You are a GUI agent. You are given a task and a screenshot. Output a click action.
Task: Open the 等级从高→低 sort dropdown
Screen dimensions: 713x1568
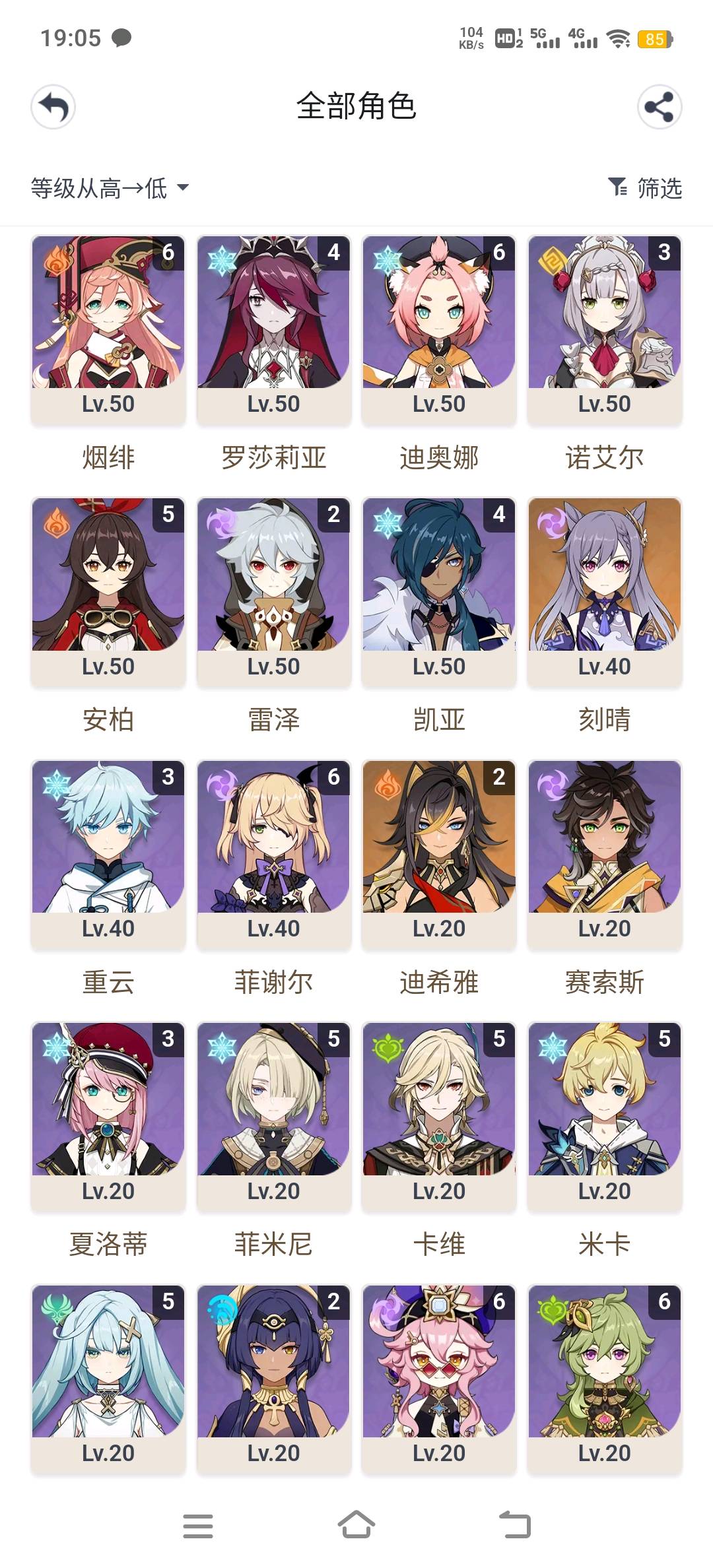tap(110, 188)
